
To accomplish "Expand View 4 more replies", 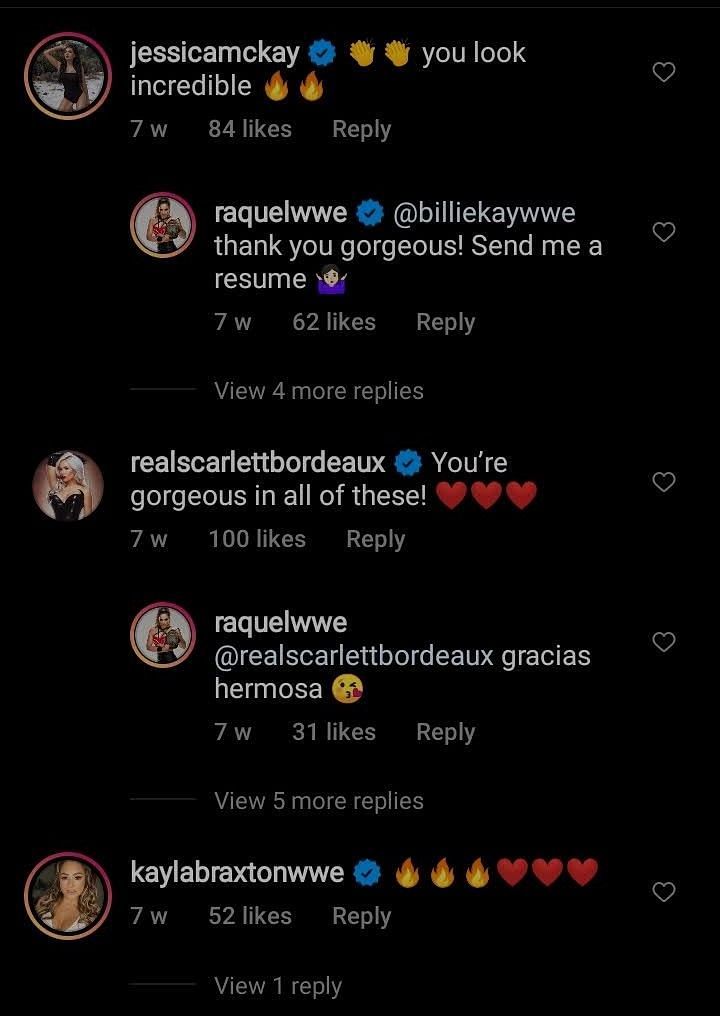I will [x=318, y=391].
